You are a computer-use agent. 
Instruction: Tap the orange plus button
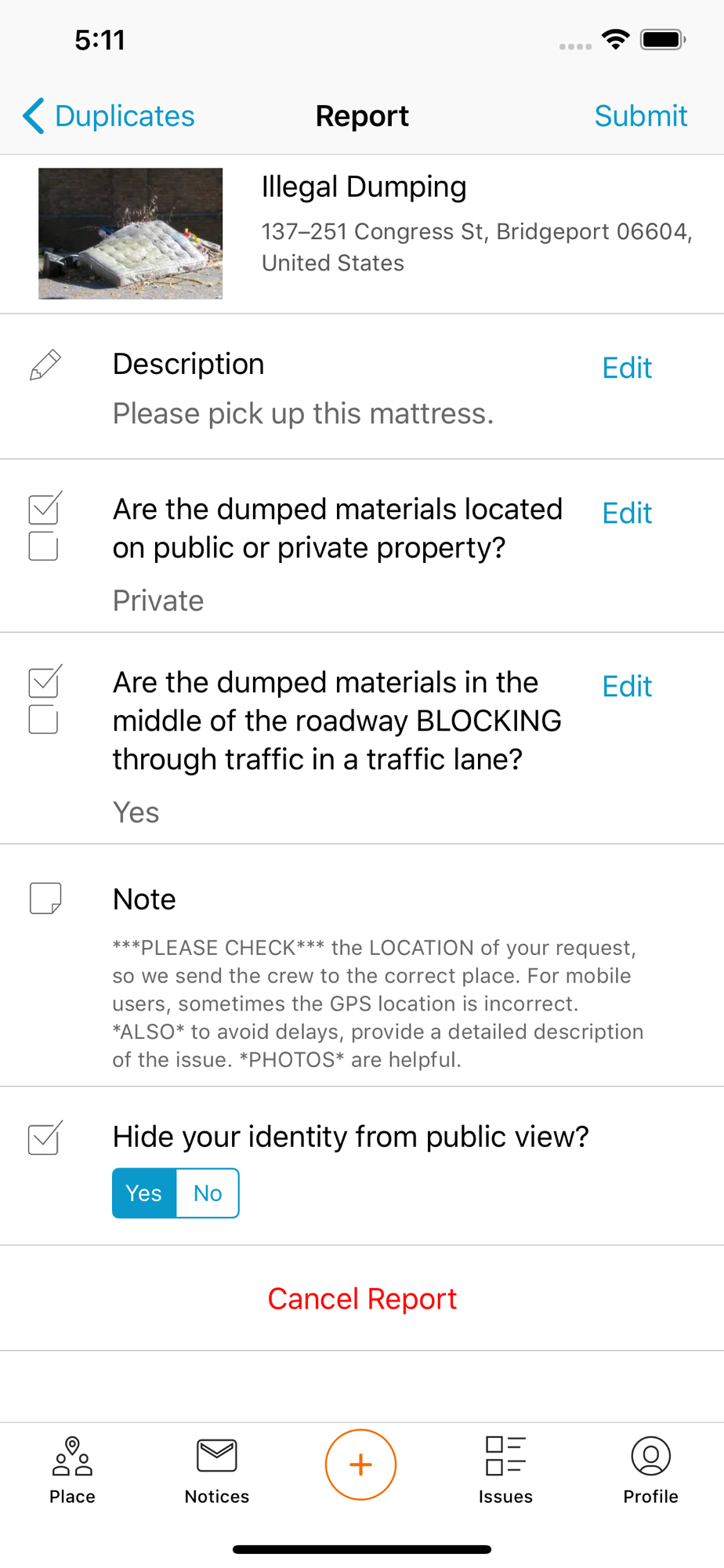click(361, 1465)
